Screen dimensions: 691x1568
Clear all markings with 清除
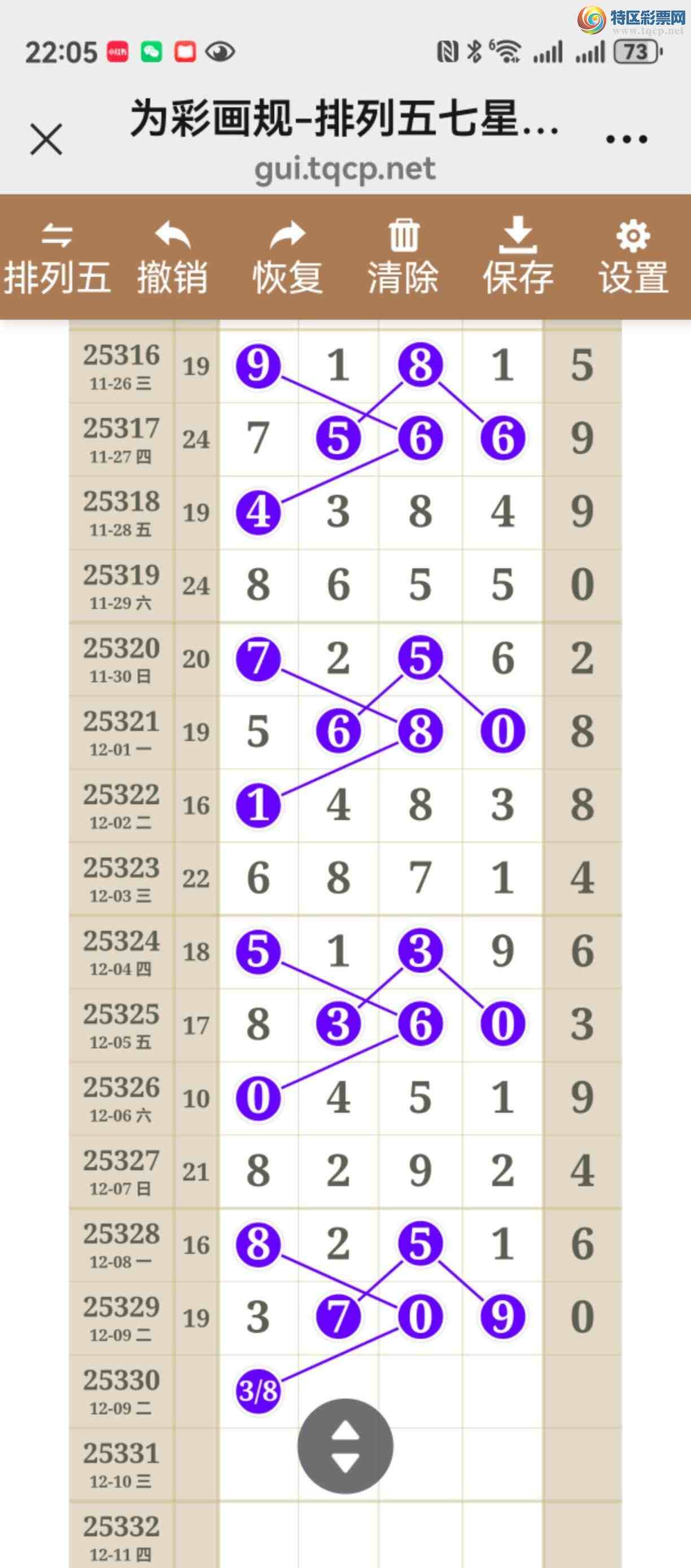click(x=403, y=258)
